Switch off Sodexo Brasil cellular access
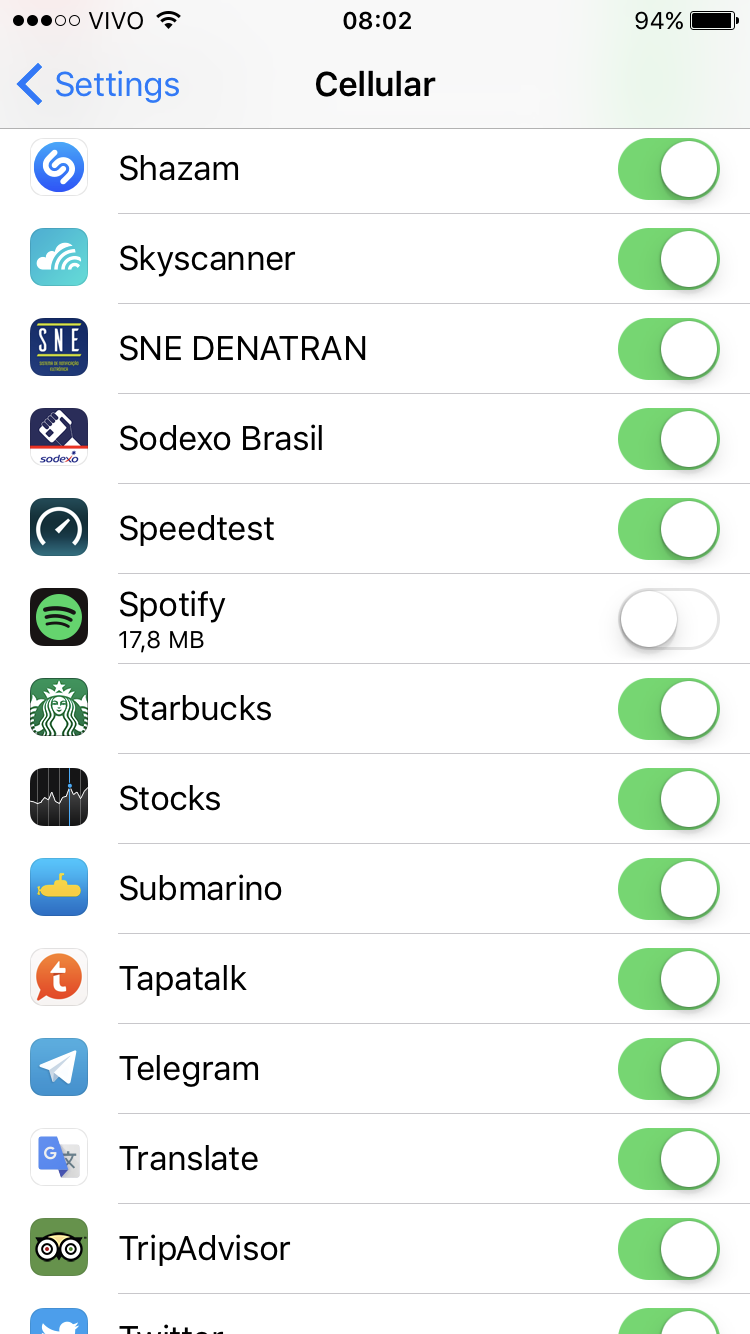The image size is (750, 1334). tap(669, 439)
